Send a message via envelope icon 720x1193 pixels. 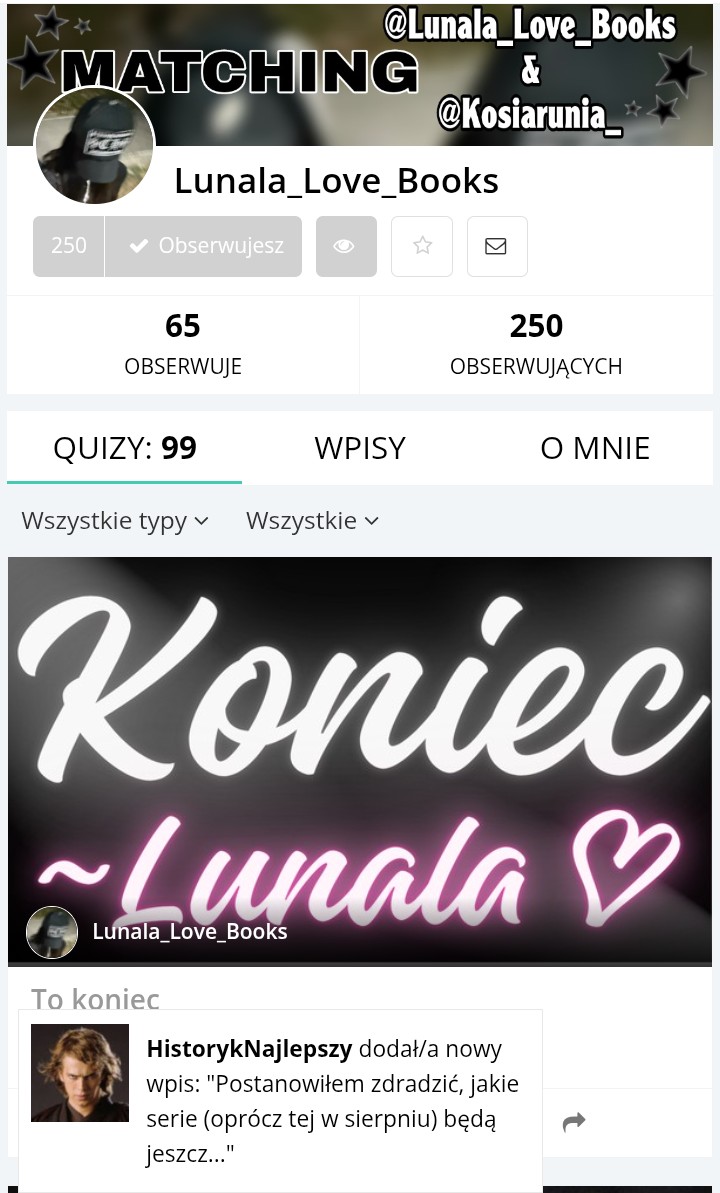(x=496, y=246)
